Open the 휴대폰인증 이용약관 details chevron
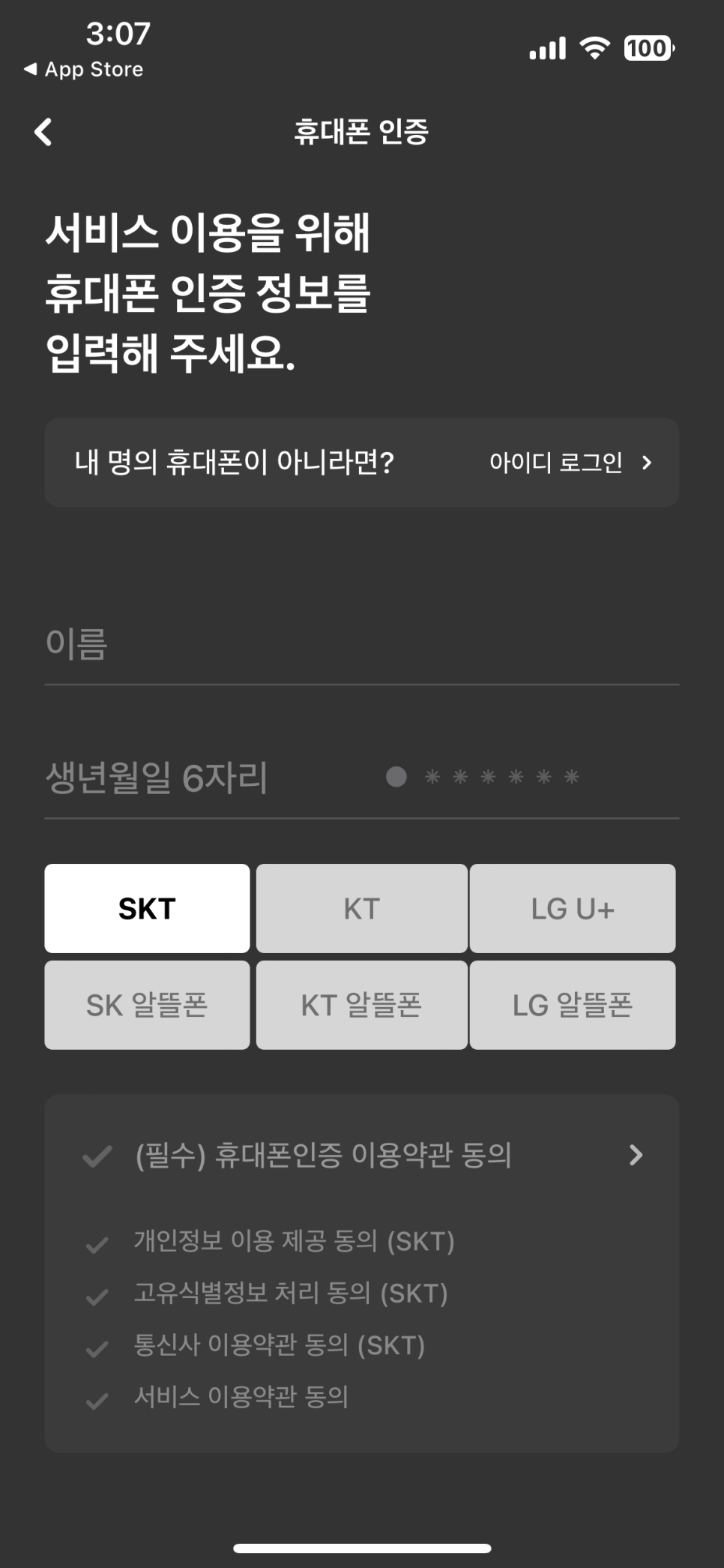The height and width of the screenshot is (1568, 724). (x=636, y=1156)
